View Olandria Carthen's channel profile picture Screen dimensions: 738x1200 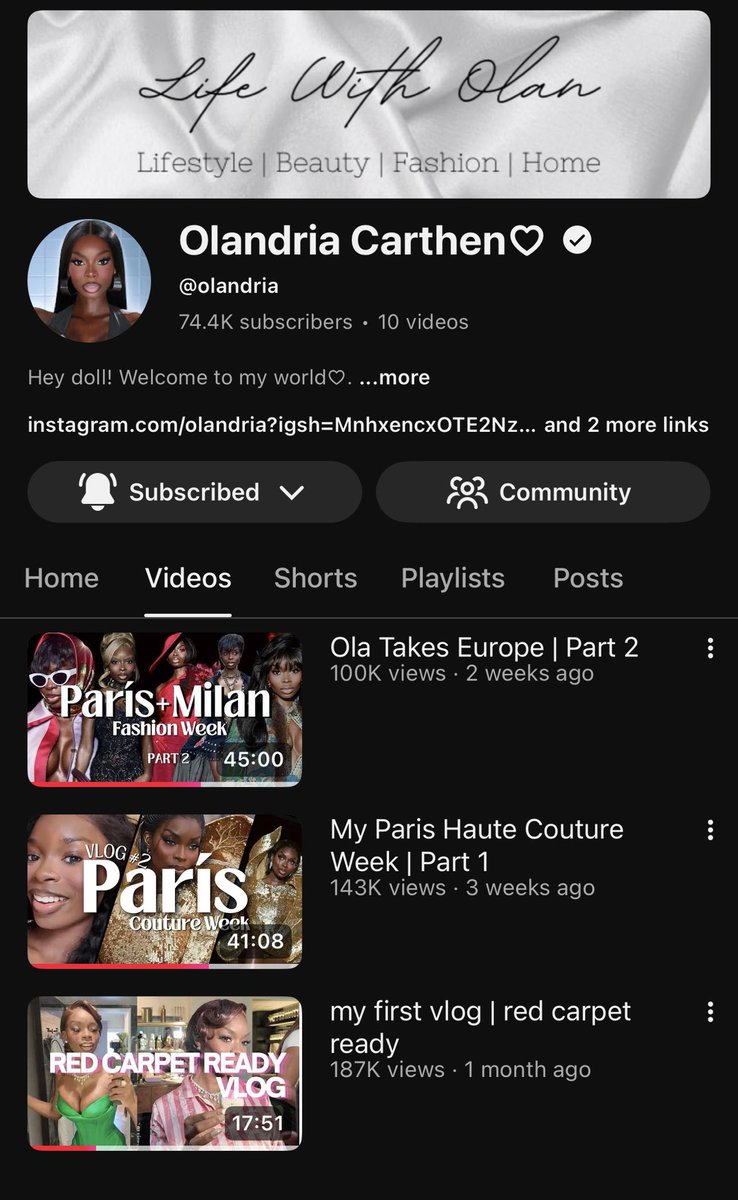tap(89, 281)
